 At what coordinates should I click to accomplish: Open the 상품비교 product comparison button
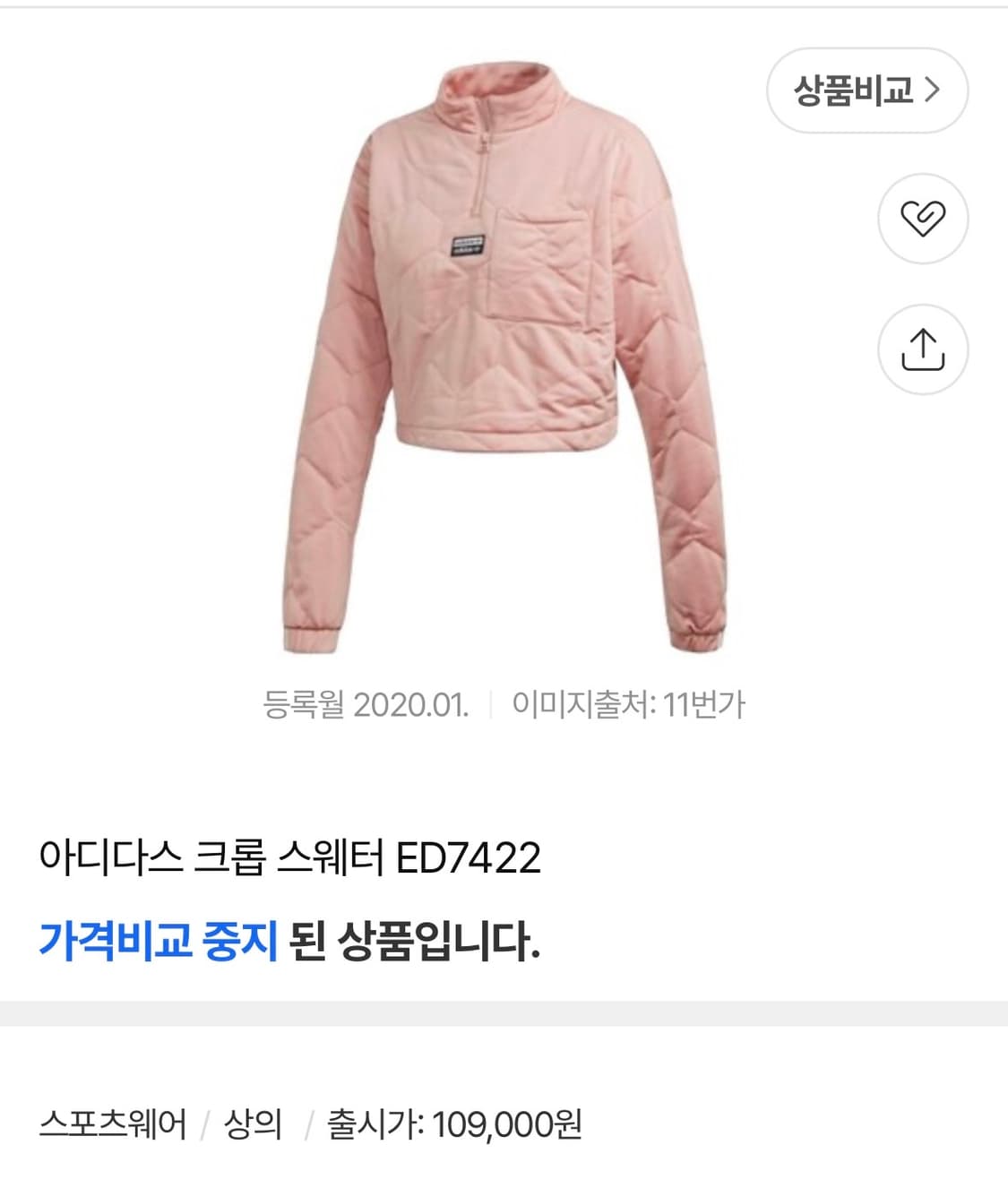(x=869, y=91)
